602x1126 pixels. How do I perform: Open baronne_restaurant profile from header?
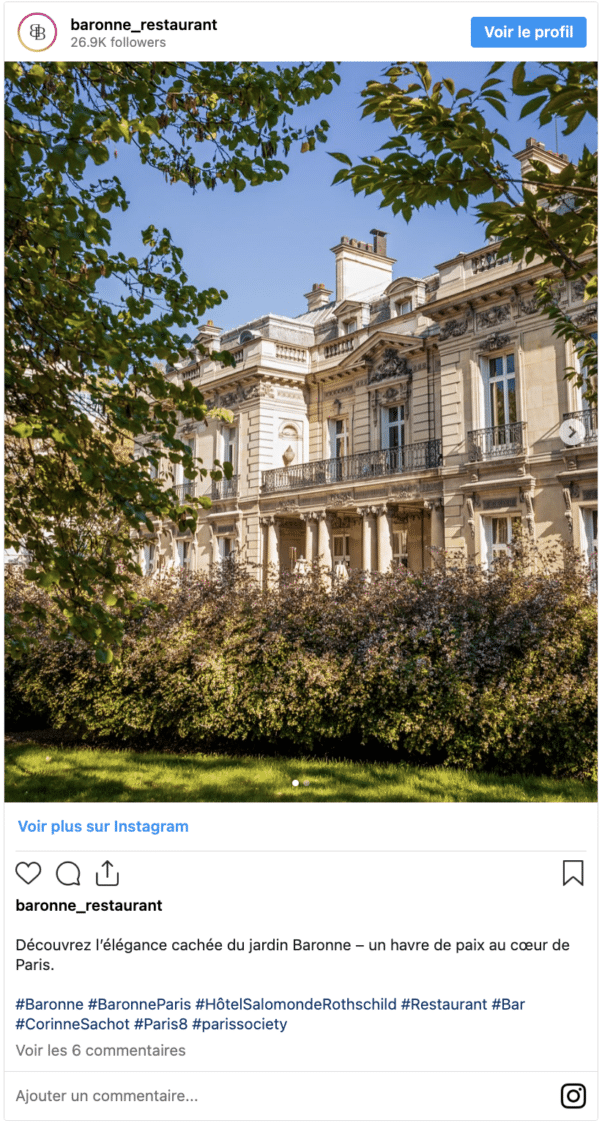[x=144, y=24]
